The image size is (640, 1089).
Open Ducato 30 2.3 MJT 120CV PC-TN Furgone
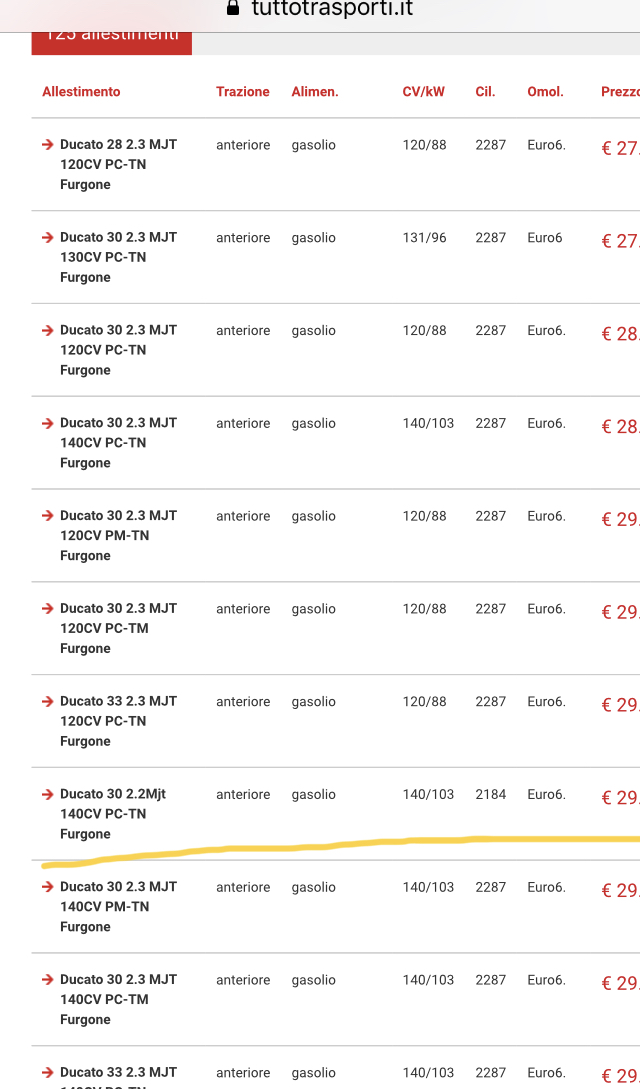[118, 350]
